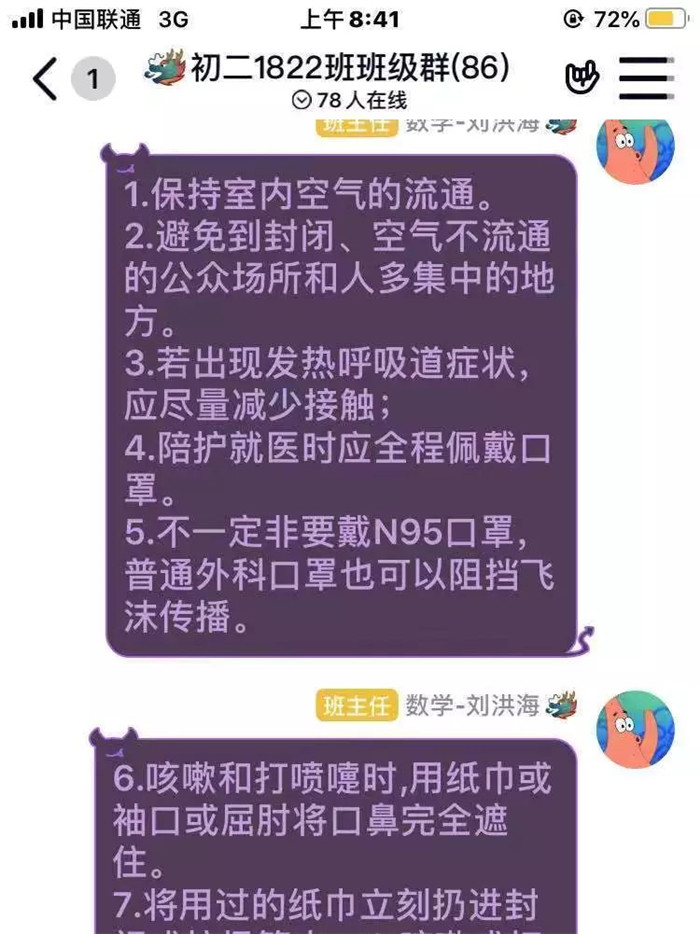Go back to the message list
Viewport: 700px width, 934px height.
pyautogui.click(x=45, y=79)
